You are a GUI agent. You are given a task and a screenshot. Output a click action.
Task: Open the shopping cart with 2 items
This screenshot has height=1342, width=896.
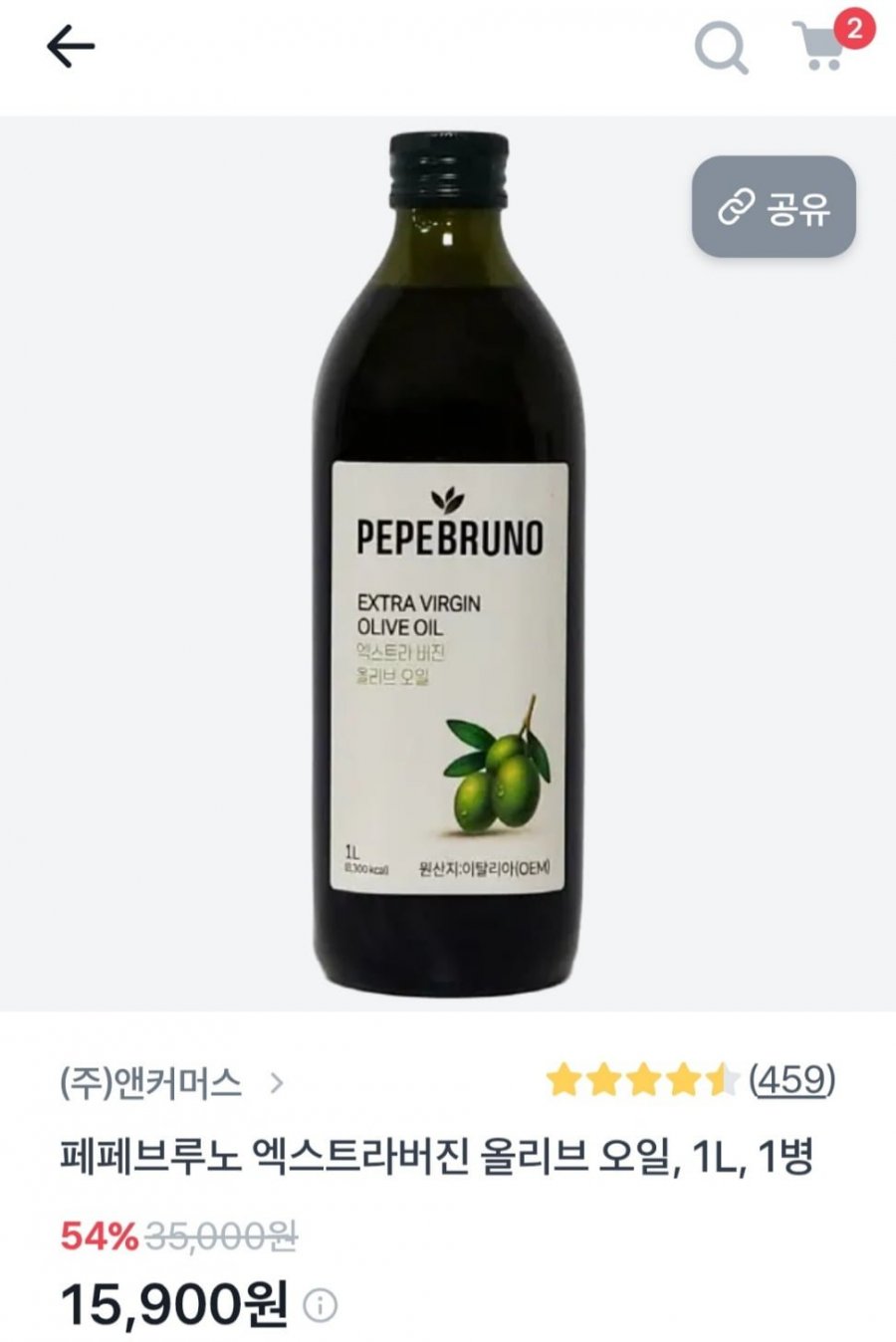click(824, 47)
